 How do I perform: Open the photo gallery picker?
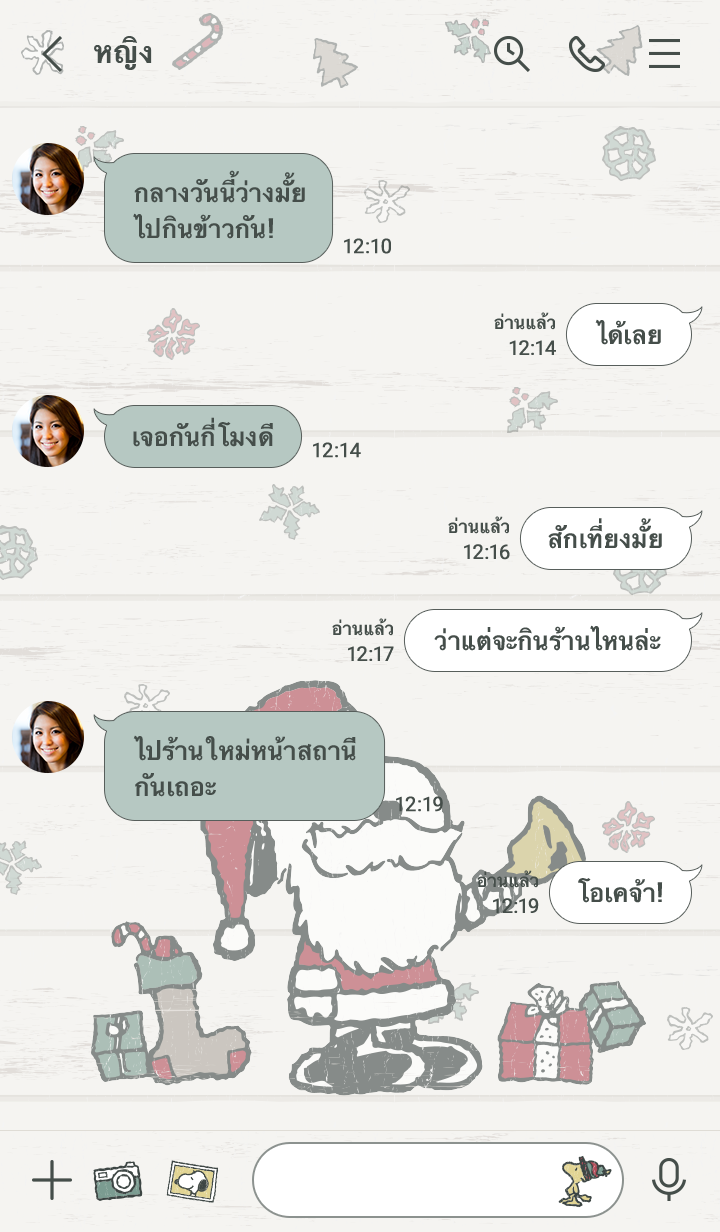coord(192,1181)
